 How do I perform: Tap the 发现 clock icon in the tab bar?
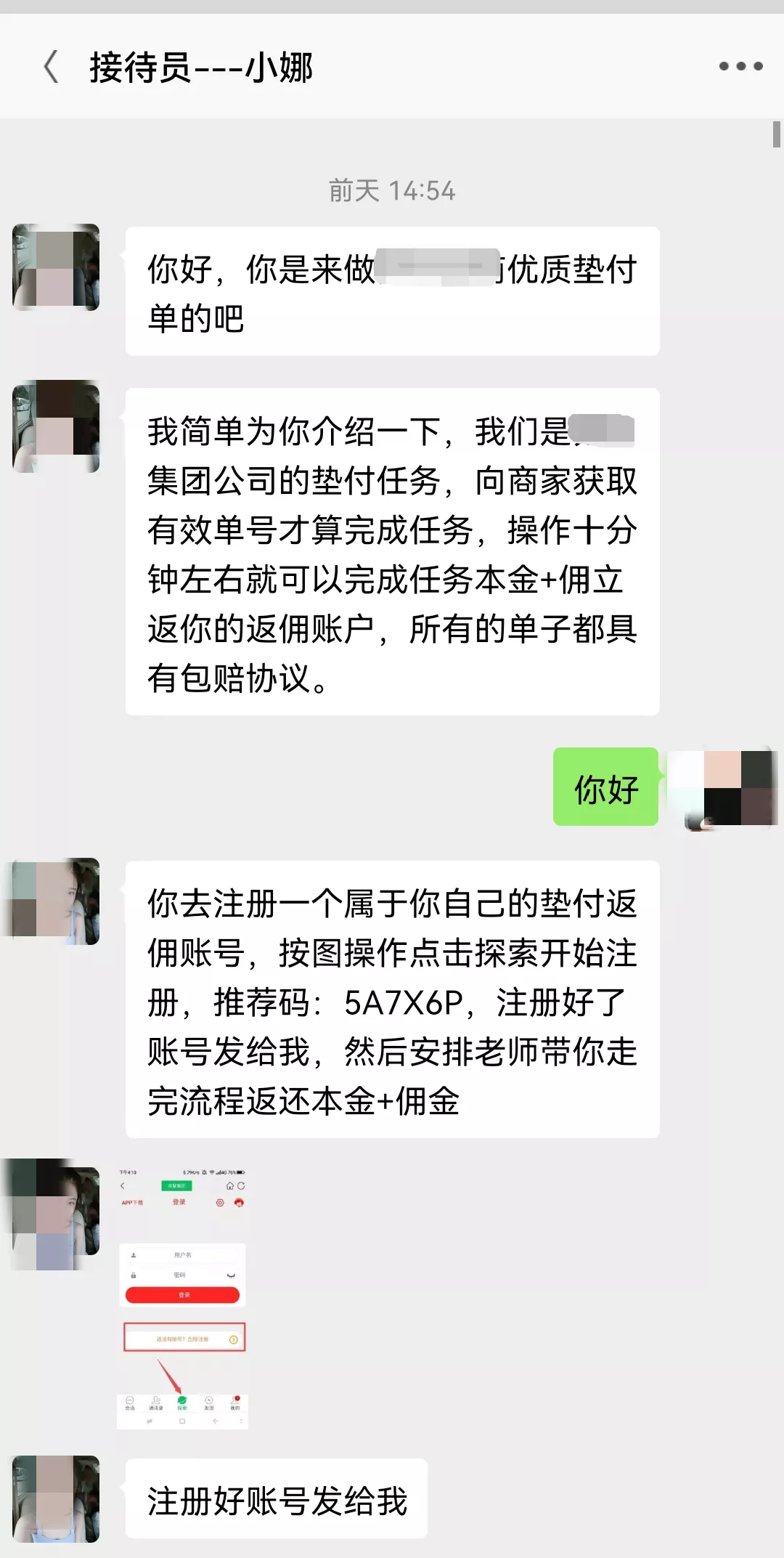[x=209, y=1400]
